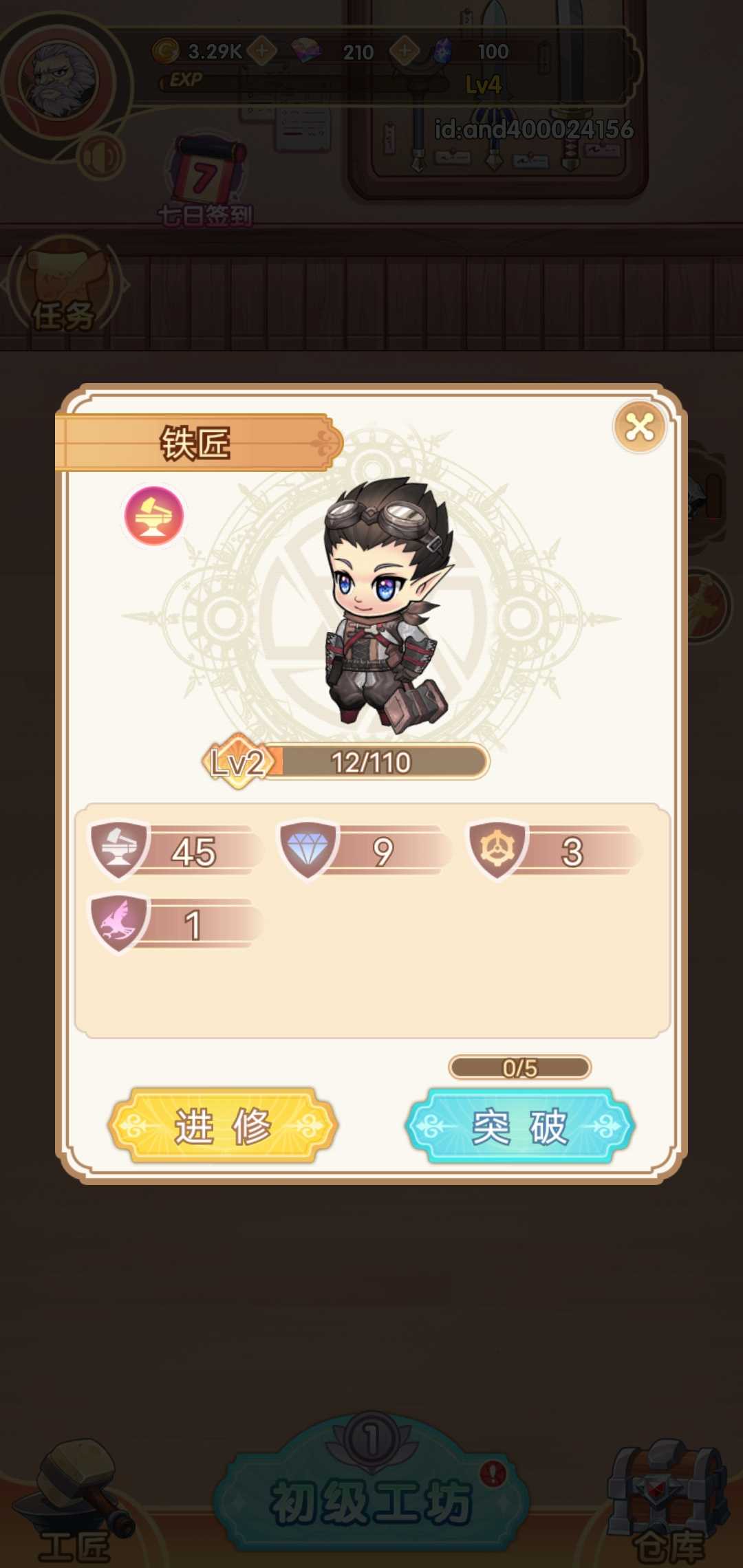This screenshot has height=1568, width=743.
Task: Tap the 突破 breakthrough button
Action: point(520,1126)
